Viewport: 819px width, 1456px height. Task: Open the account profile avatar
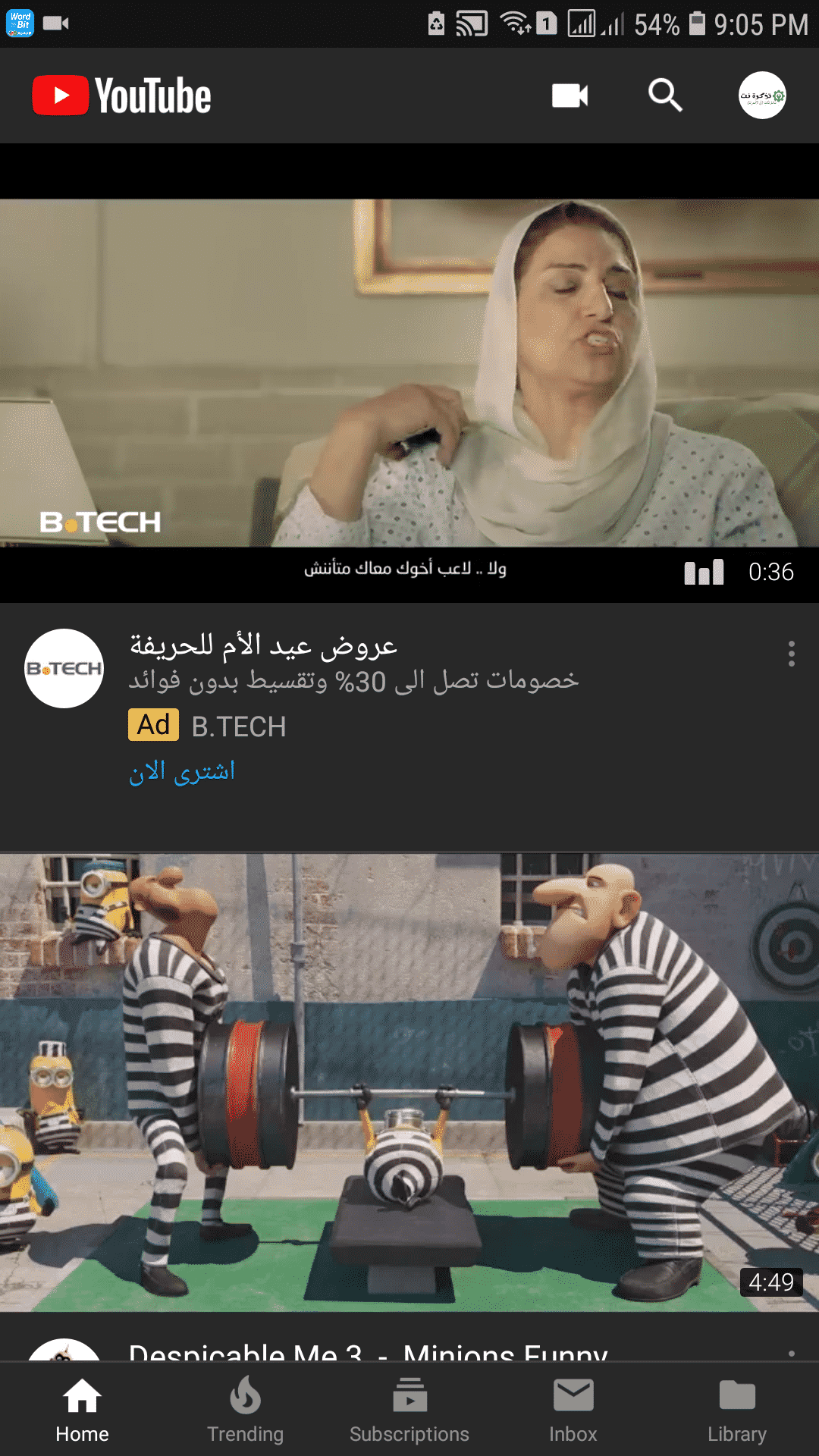tap(762, 96)
